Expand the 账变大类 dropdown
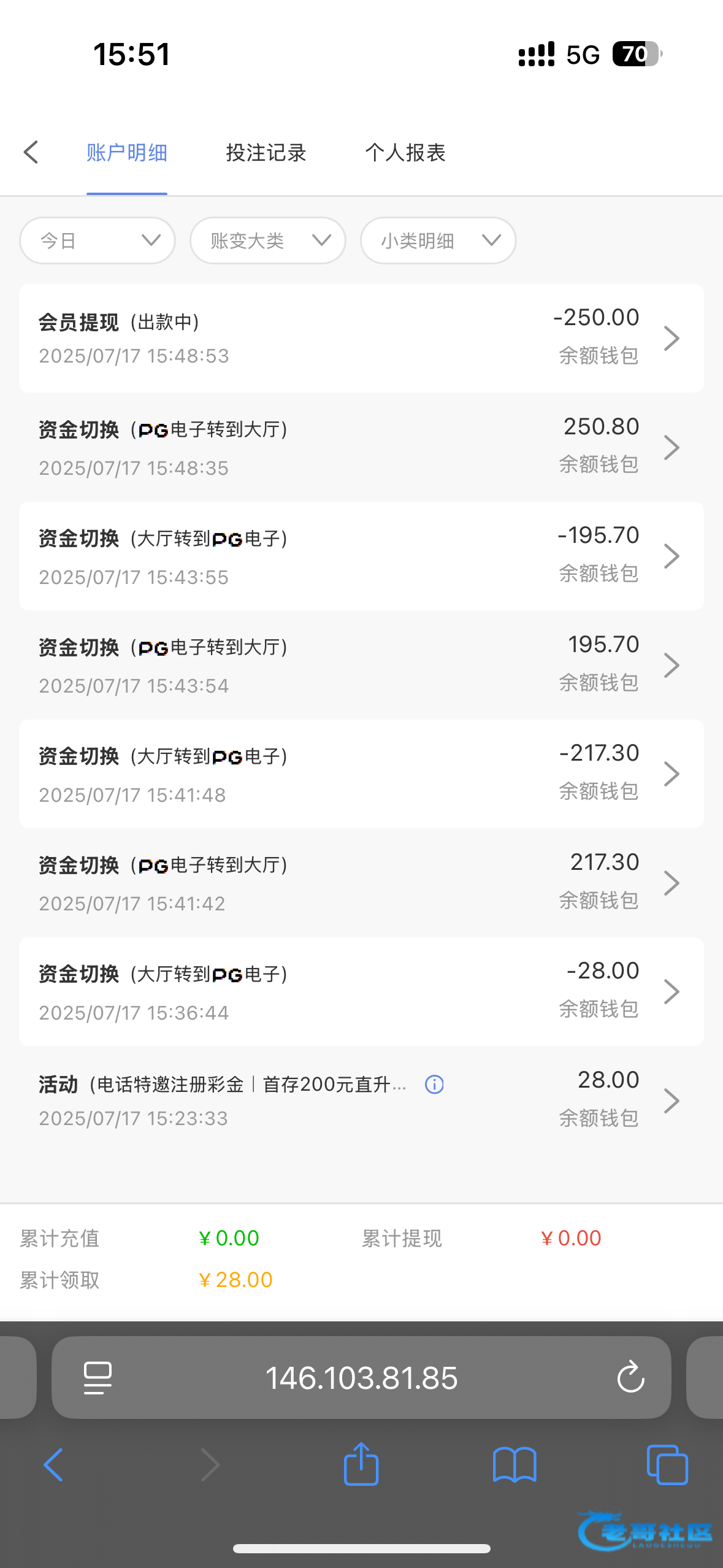 pos(268,240)
